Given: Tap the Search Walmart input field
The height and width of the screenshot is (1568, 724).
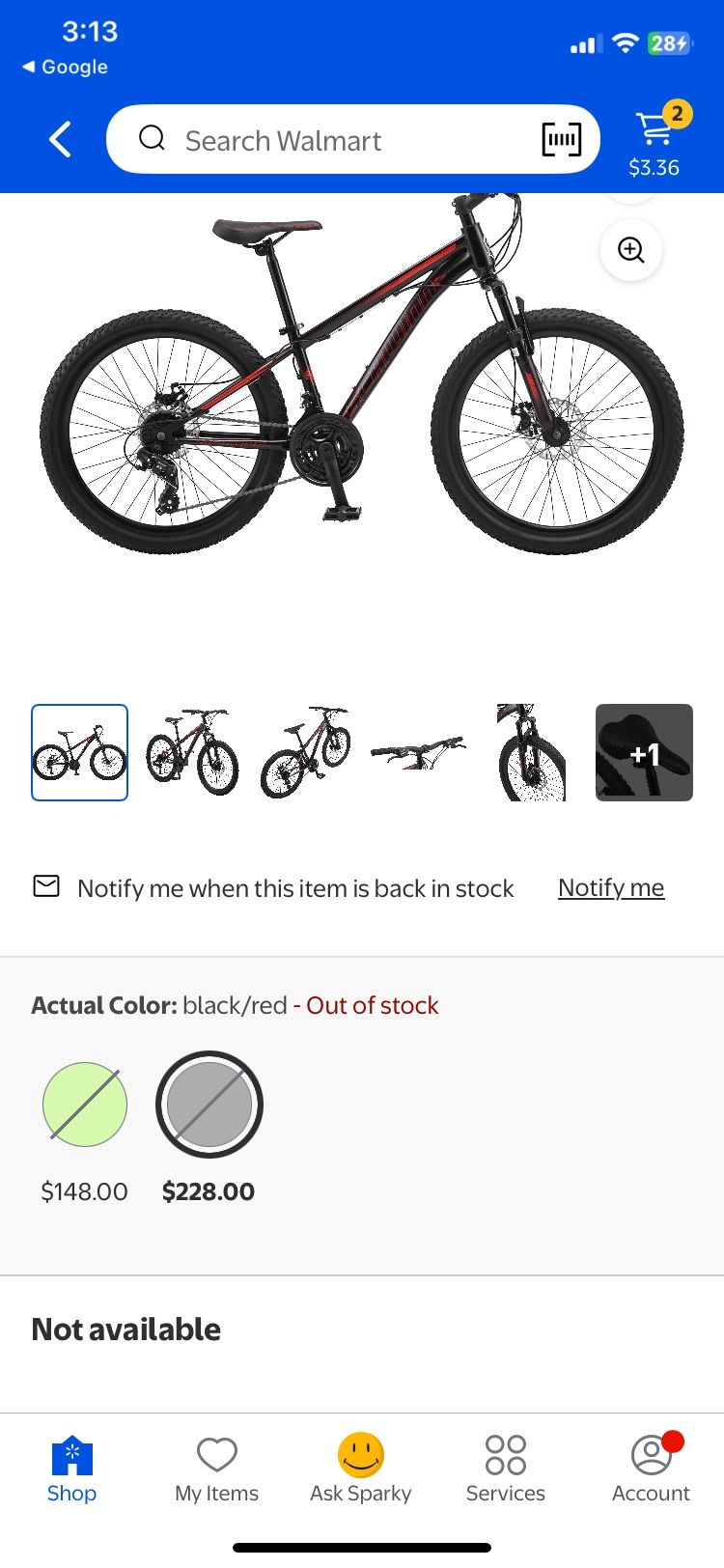Looking at the screenshot, I should (319, 140).
